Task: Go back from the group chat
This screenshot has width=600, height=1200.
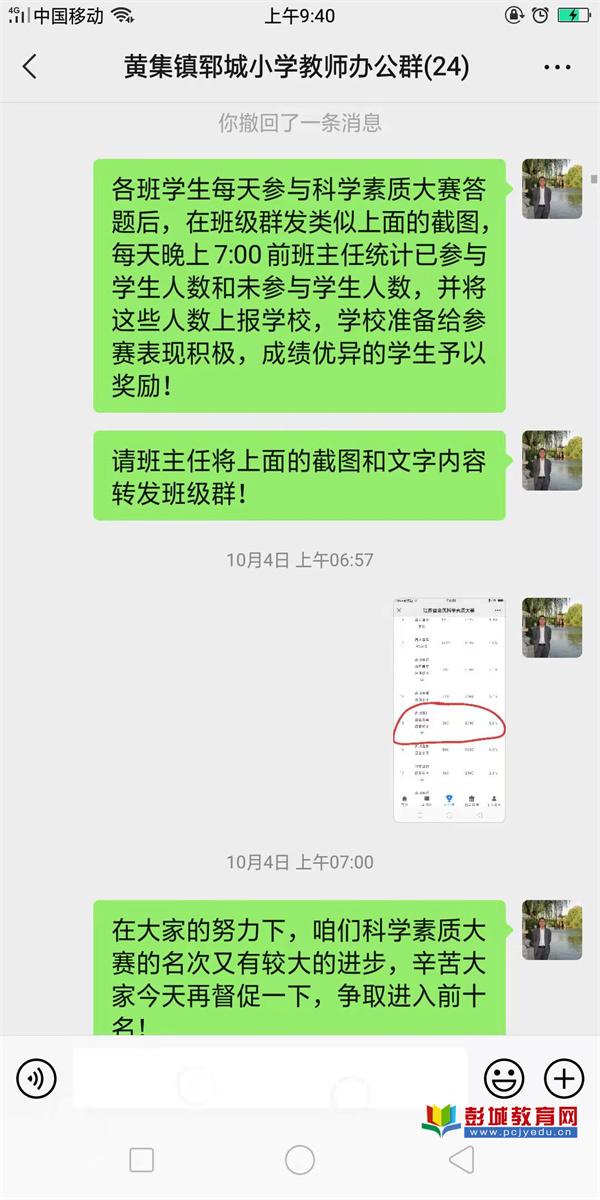Action: tap(30, 67)
